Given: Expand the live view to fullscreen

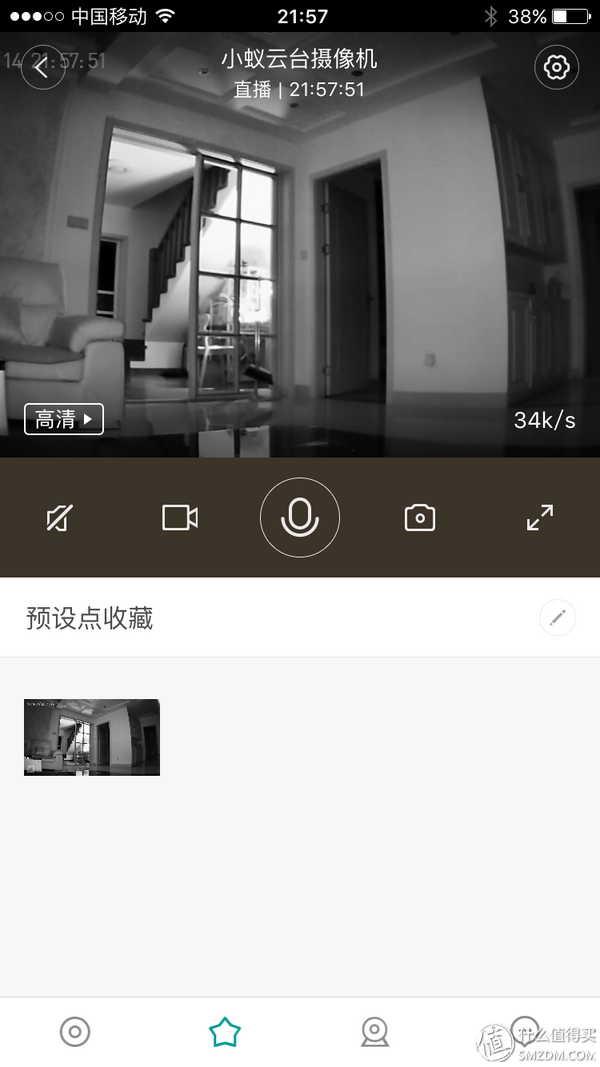Looking at the screenshot, I should 540,518.
